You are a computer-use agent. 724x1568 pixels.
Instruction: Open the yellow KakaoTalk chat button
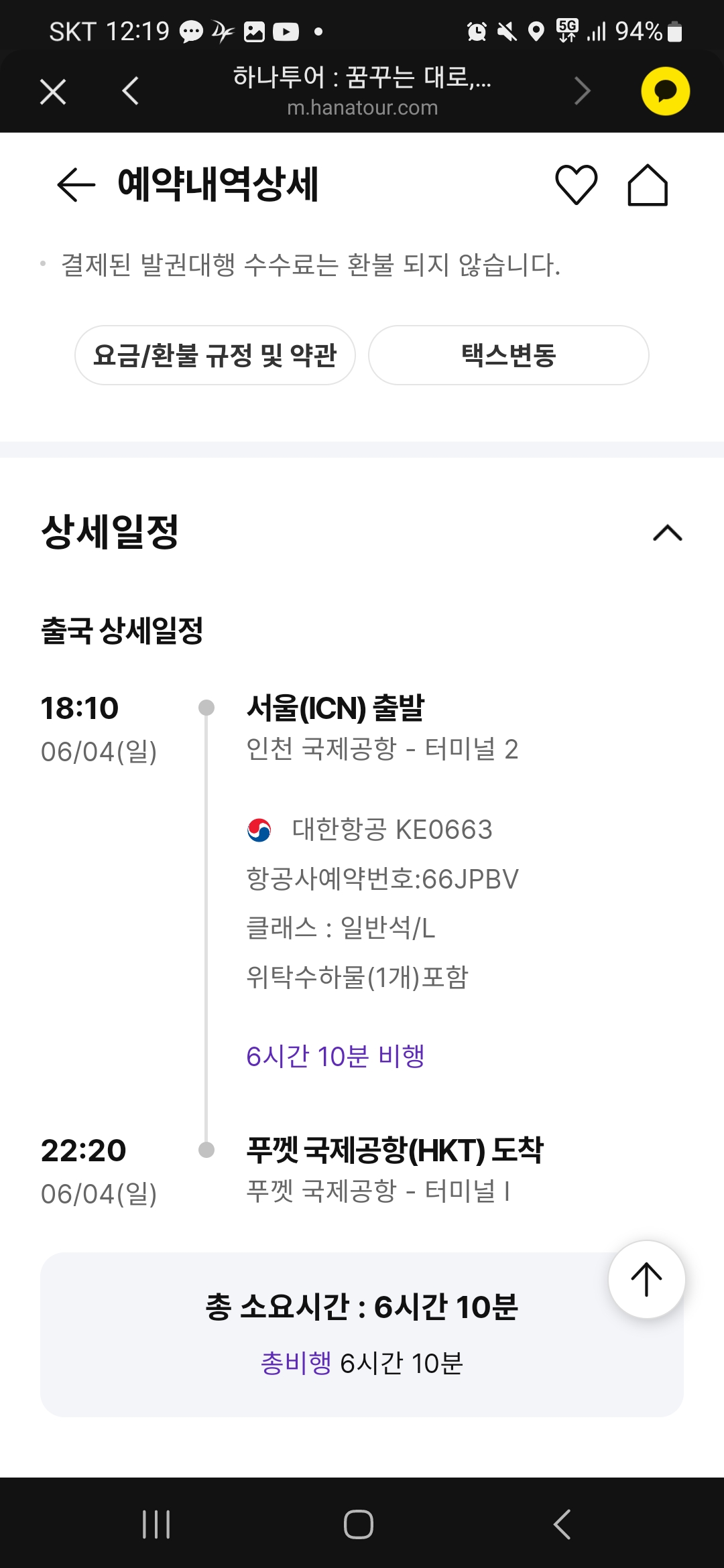pos(665,91)
